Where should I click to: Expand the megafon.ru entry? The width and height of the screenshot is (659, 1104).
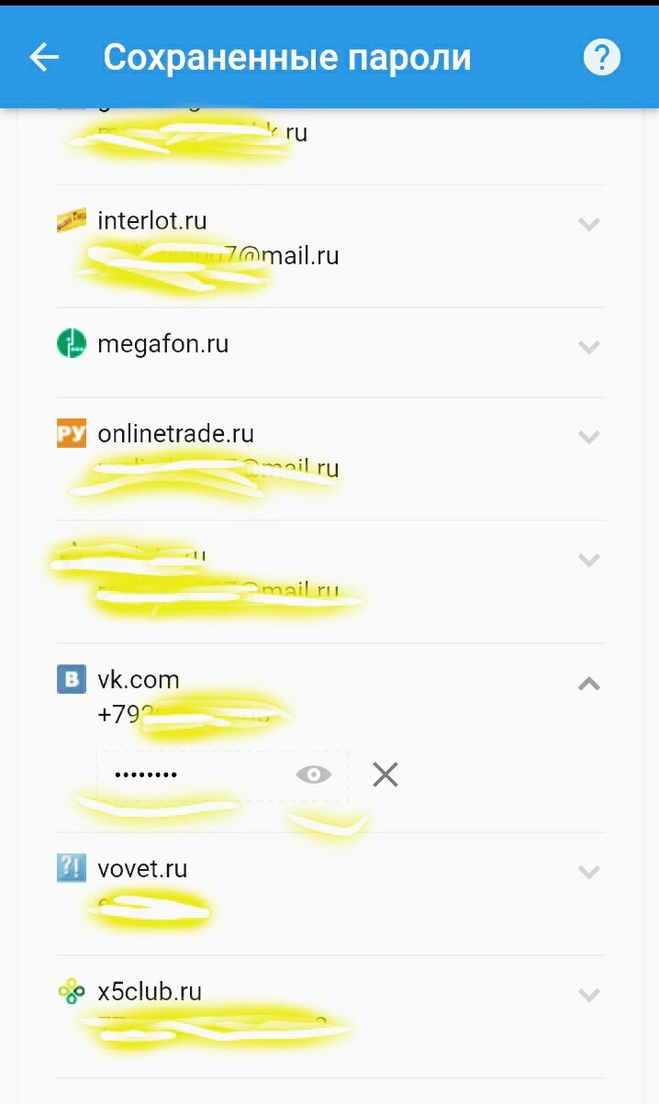589,347
